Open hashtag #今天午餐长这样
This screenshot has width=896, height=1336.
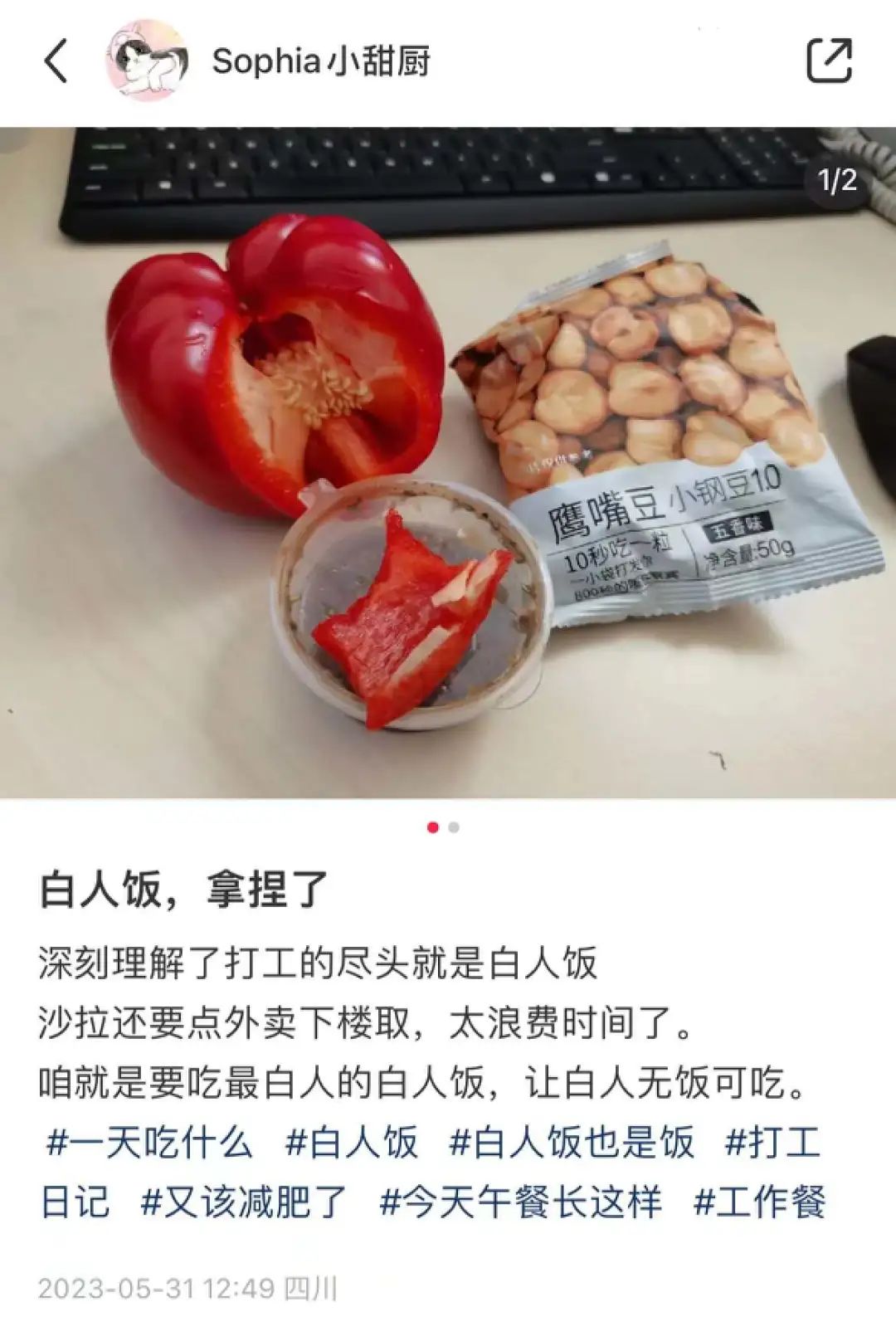coord(520,1202)
